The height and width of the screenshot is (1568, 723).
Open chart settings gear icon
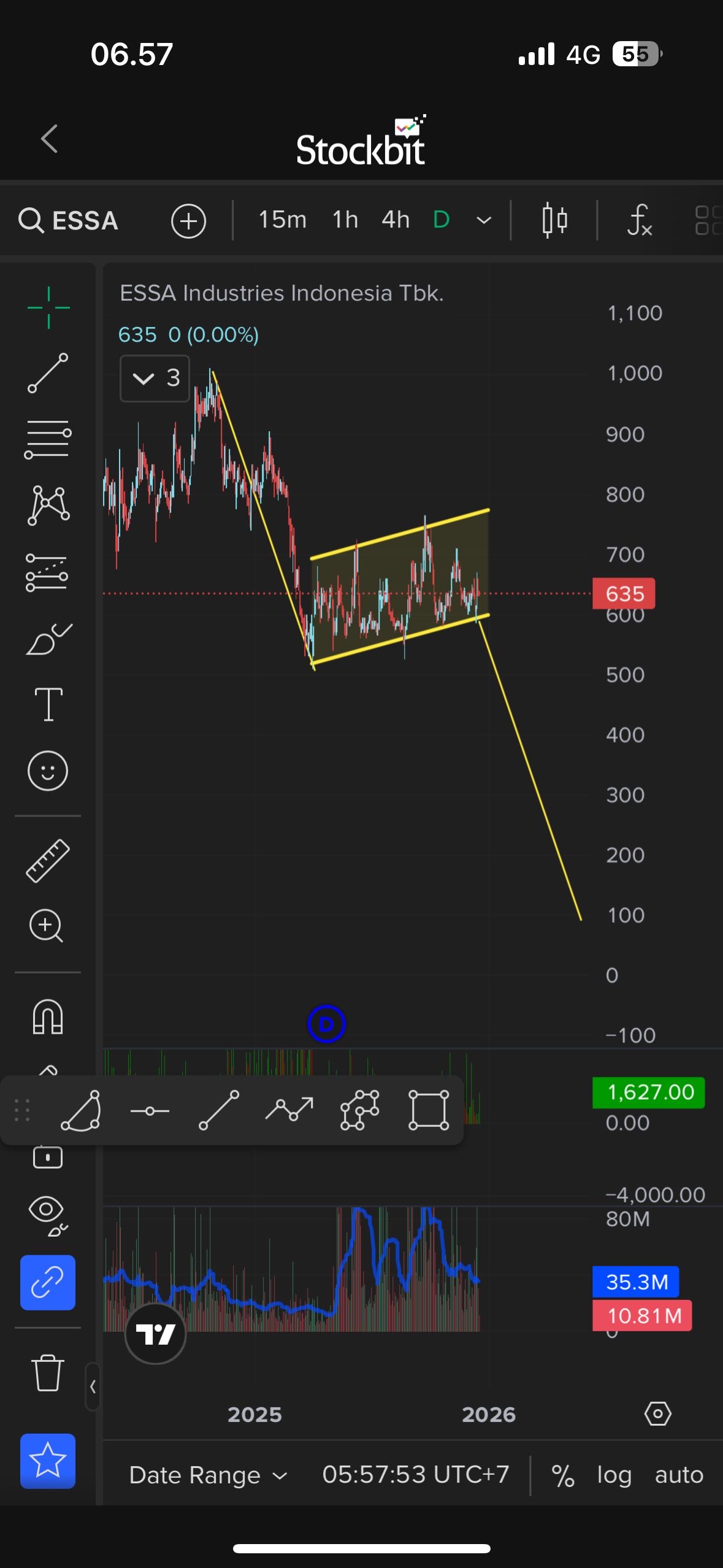click(x=657, y=1413)
